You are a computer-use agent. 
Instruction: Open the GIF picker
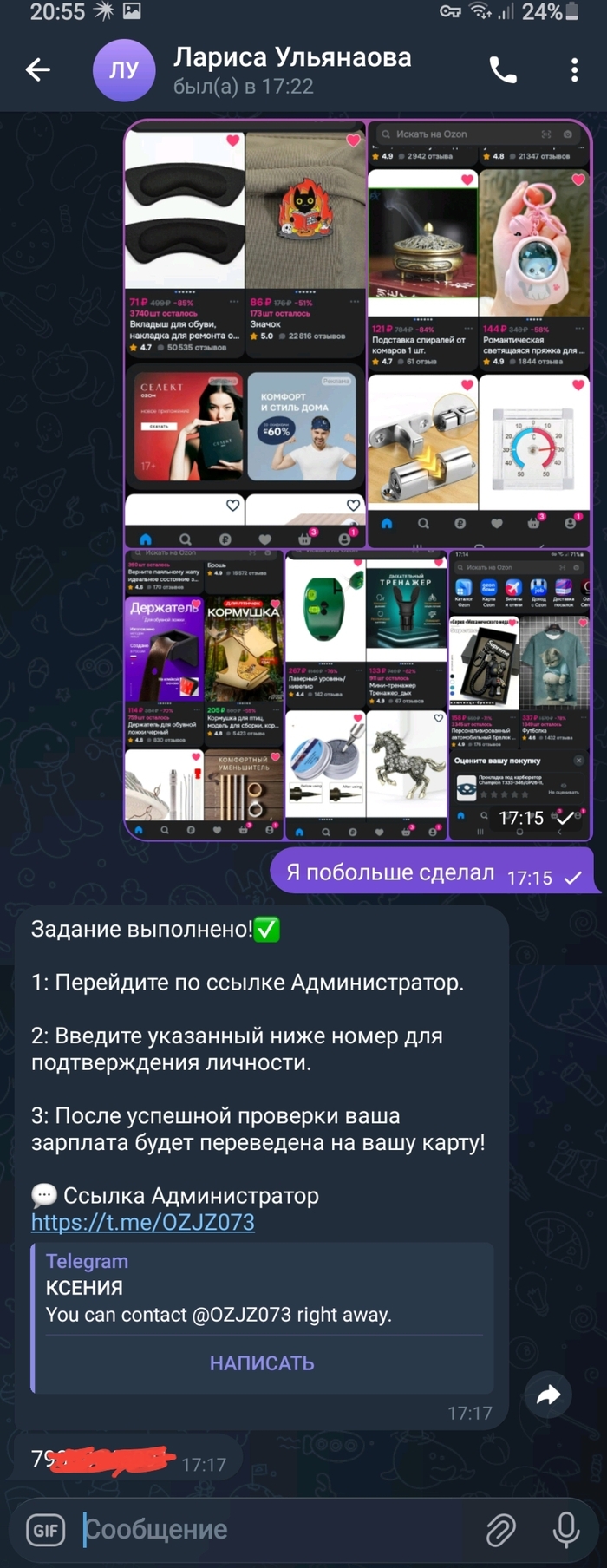pyautogui.click(x=46, y=1529)
